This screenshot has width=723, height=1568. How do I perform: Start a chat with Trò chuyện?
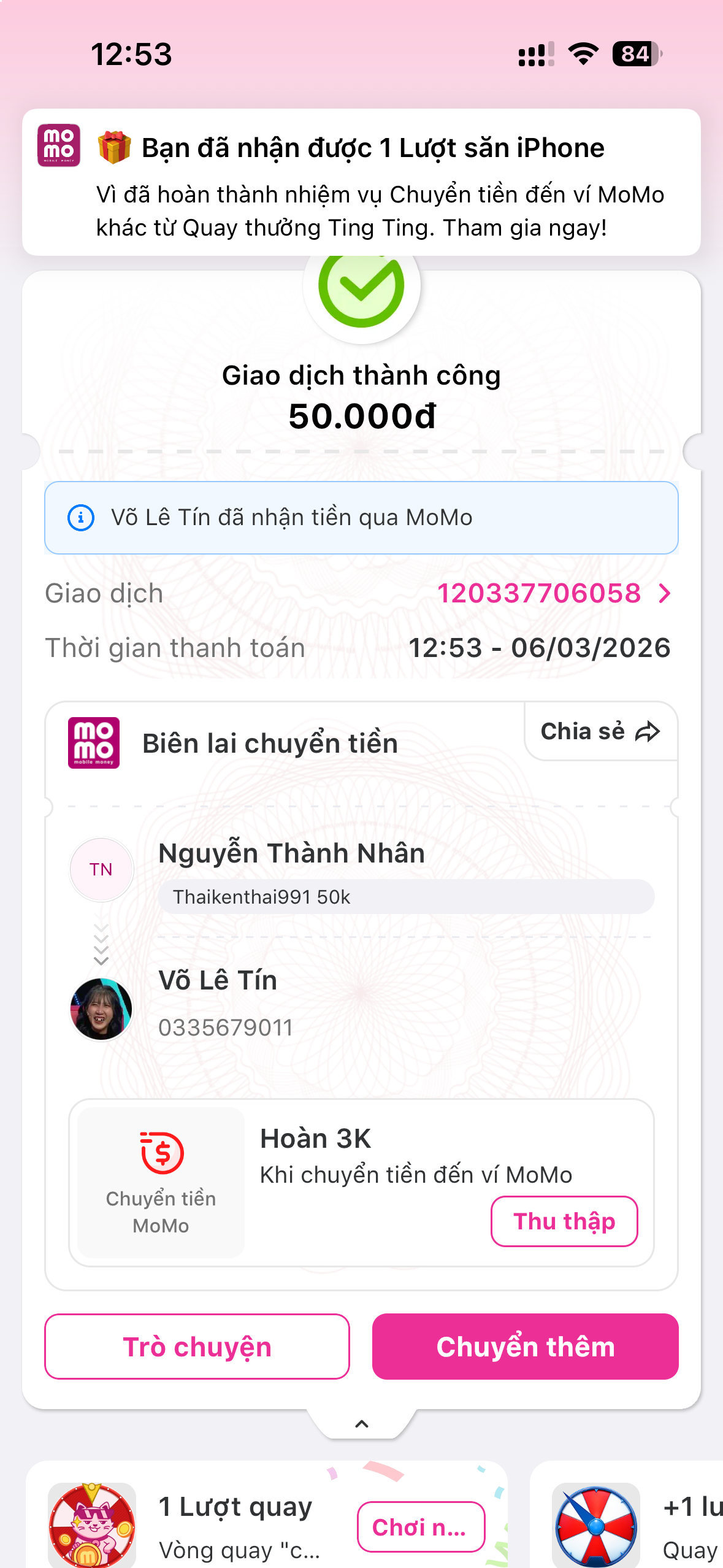(197, 1347)
